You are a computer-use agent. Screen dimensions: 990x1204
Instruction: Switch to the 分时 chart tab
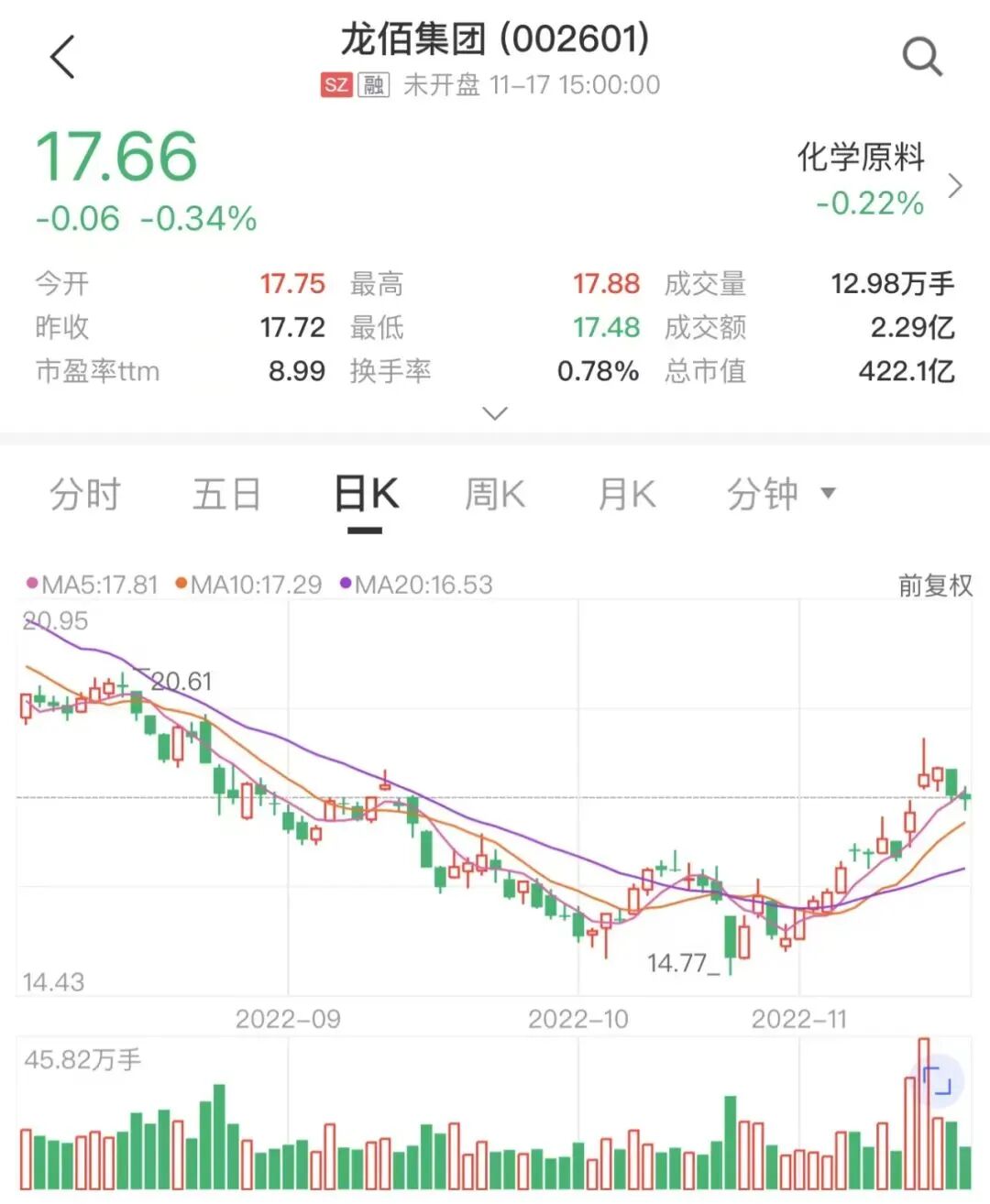coord(84,495)
